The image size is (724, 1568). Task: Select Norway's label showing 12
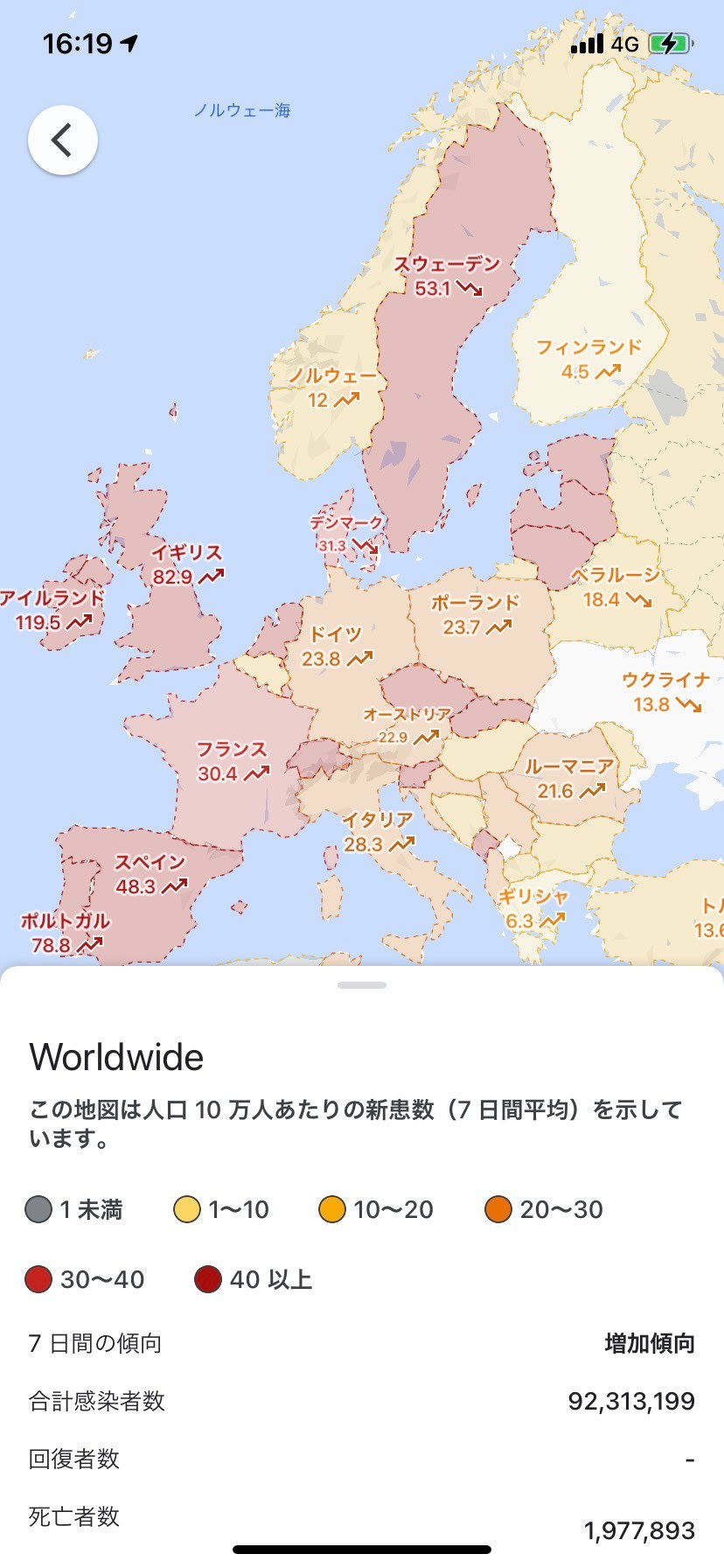coord(332,388)
